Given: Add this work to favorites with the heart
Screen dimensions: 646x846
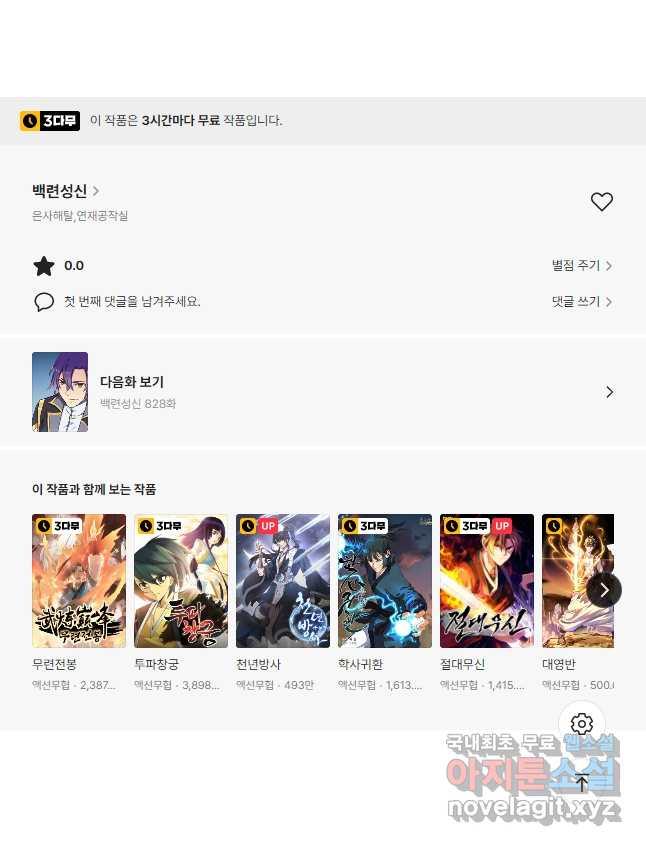Looking at the screenshot, I should pos(601,202).
